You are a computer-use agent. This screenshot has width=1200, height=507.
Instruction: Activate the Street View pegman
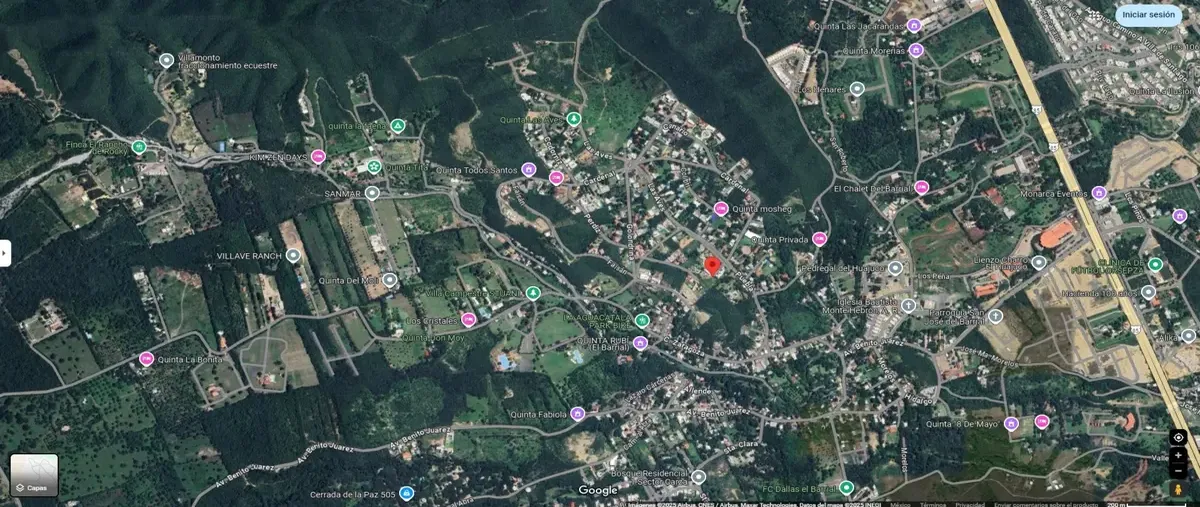pyautogui.click(x=1179, y=490)
